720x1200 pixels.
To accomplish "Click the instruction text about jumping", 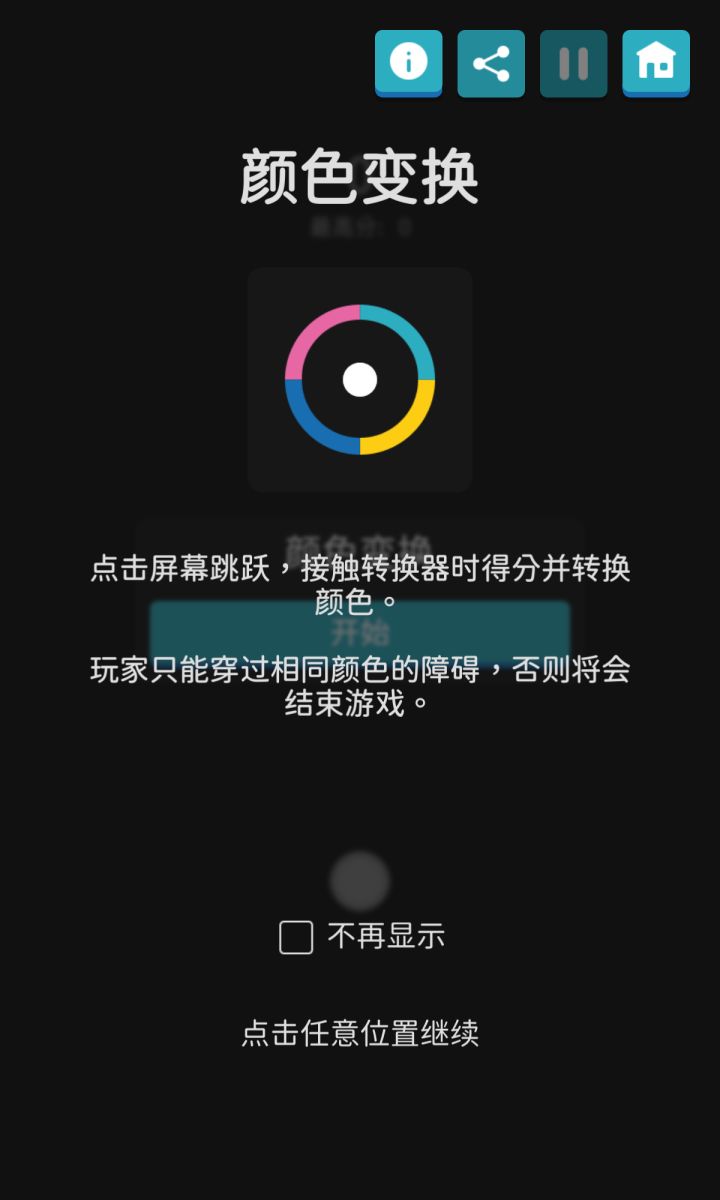I will 360,568.
